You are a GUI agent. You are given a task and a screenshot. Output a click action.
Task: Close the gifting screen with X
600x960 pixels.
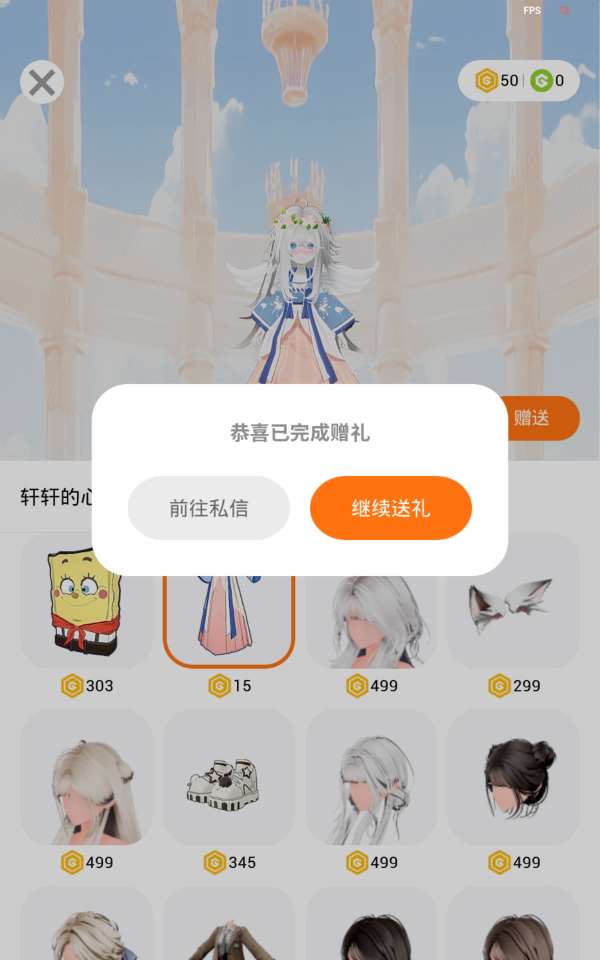(x=42, y=82)
